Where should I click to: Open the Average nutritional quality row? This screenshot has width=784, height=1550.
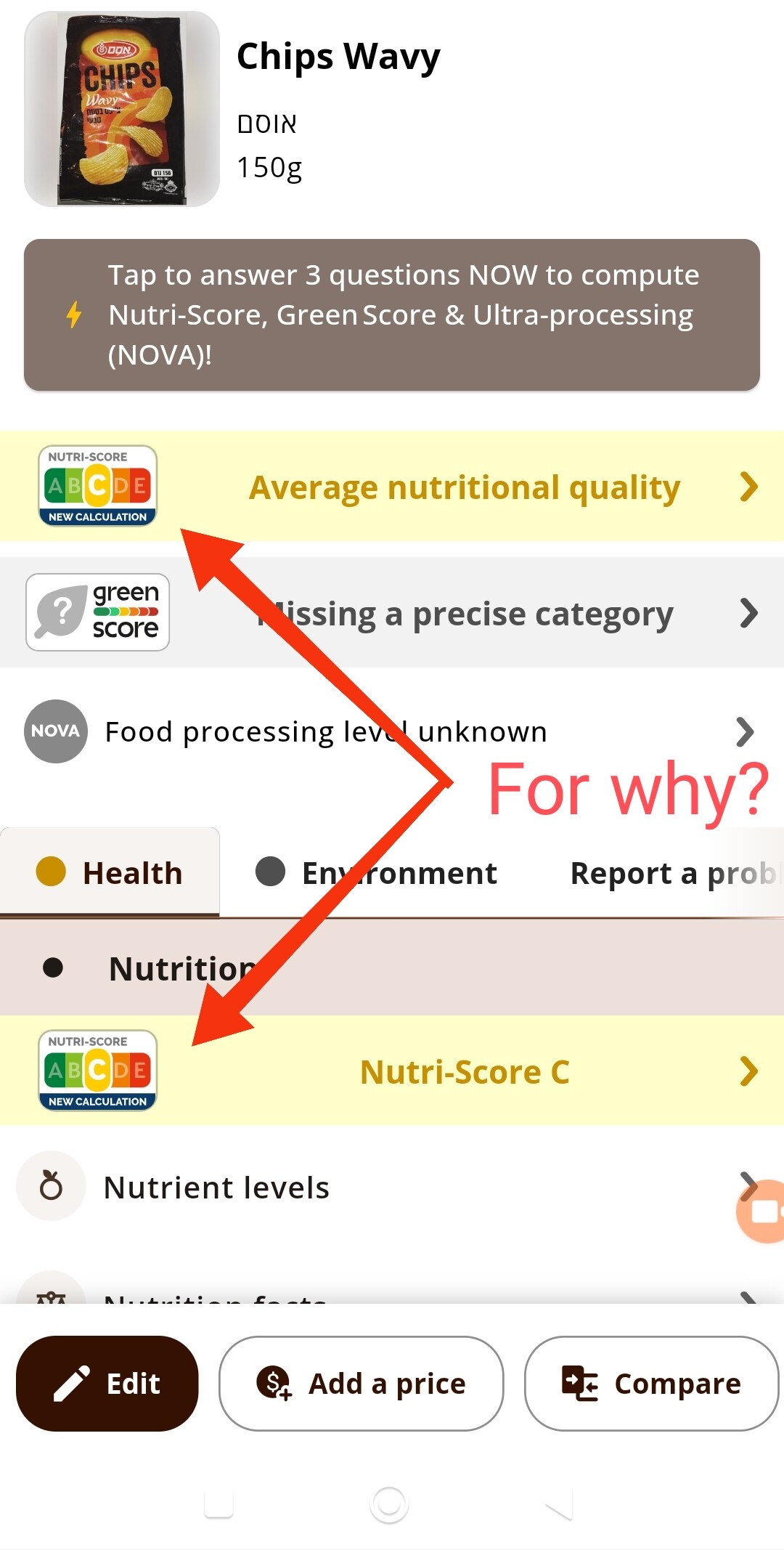tap(465, 487)
